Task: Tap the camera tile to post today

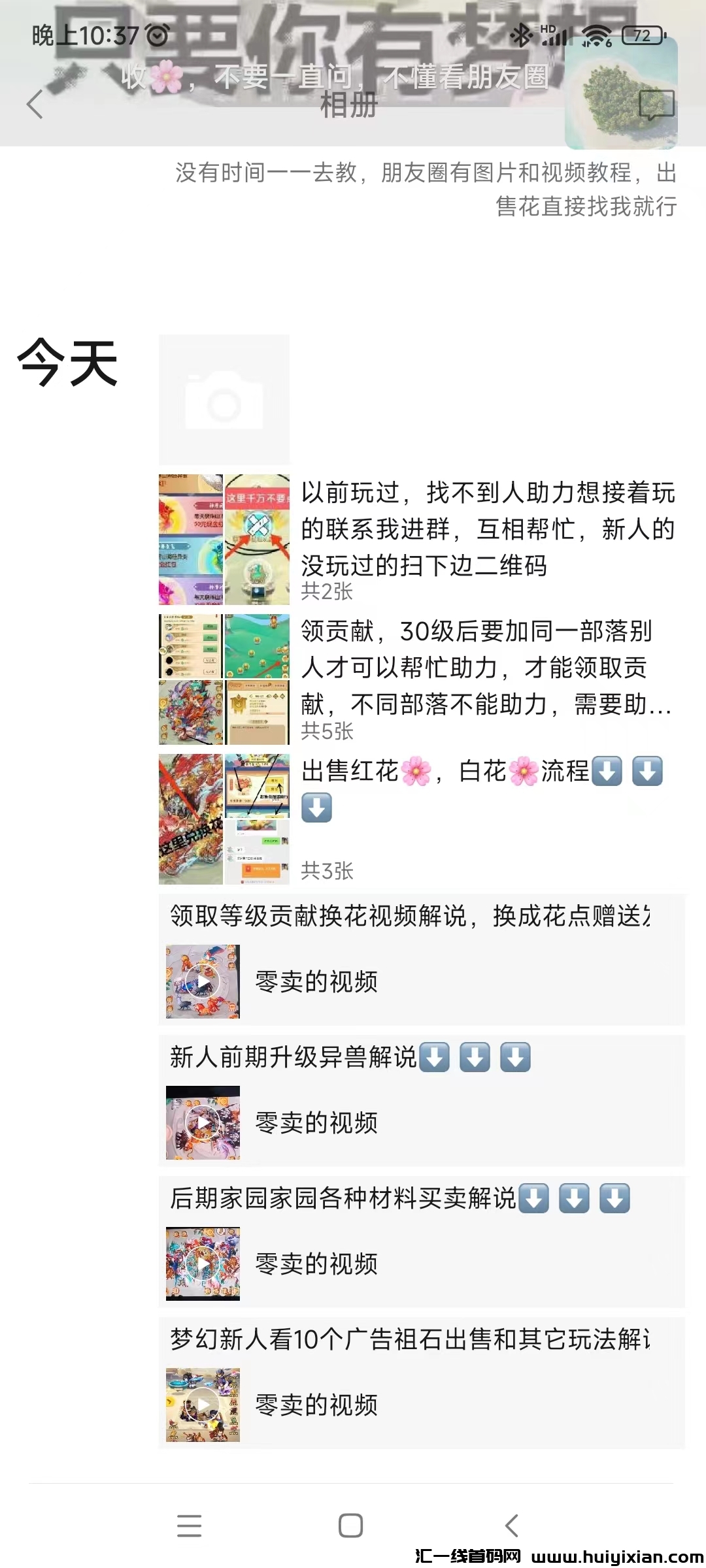Action: tap(224, 400)
